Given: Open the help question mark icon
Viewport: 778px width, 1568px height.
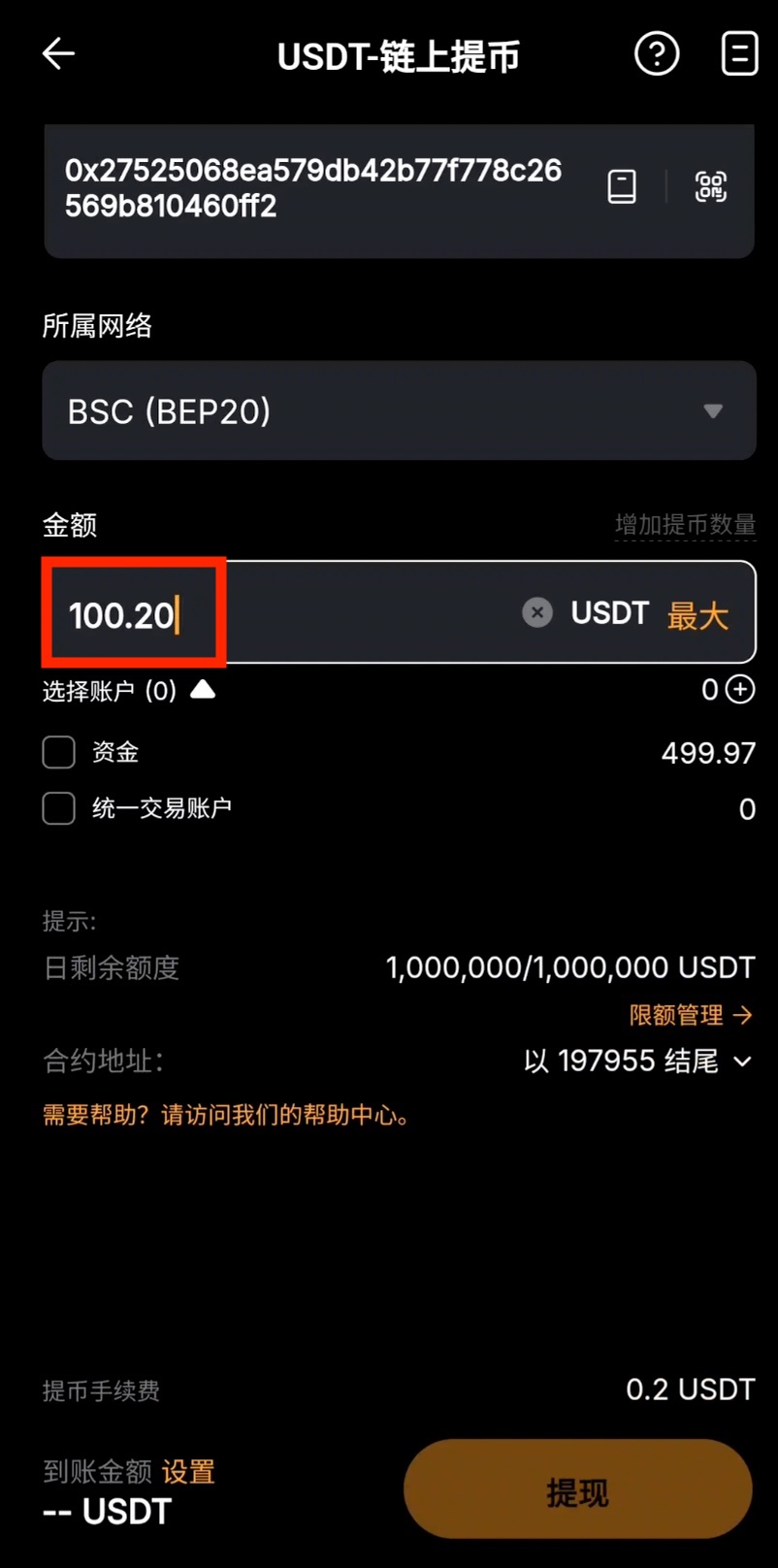Looking at the screenshot, I should coord(657,54).
